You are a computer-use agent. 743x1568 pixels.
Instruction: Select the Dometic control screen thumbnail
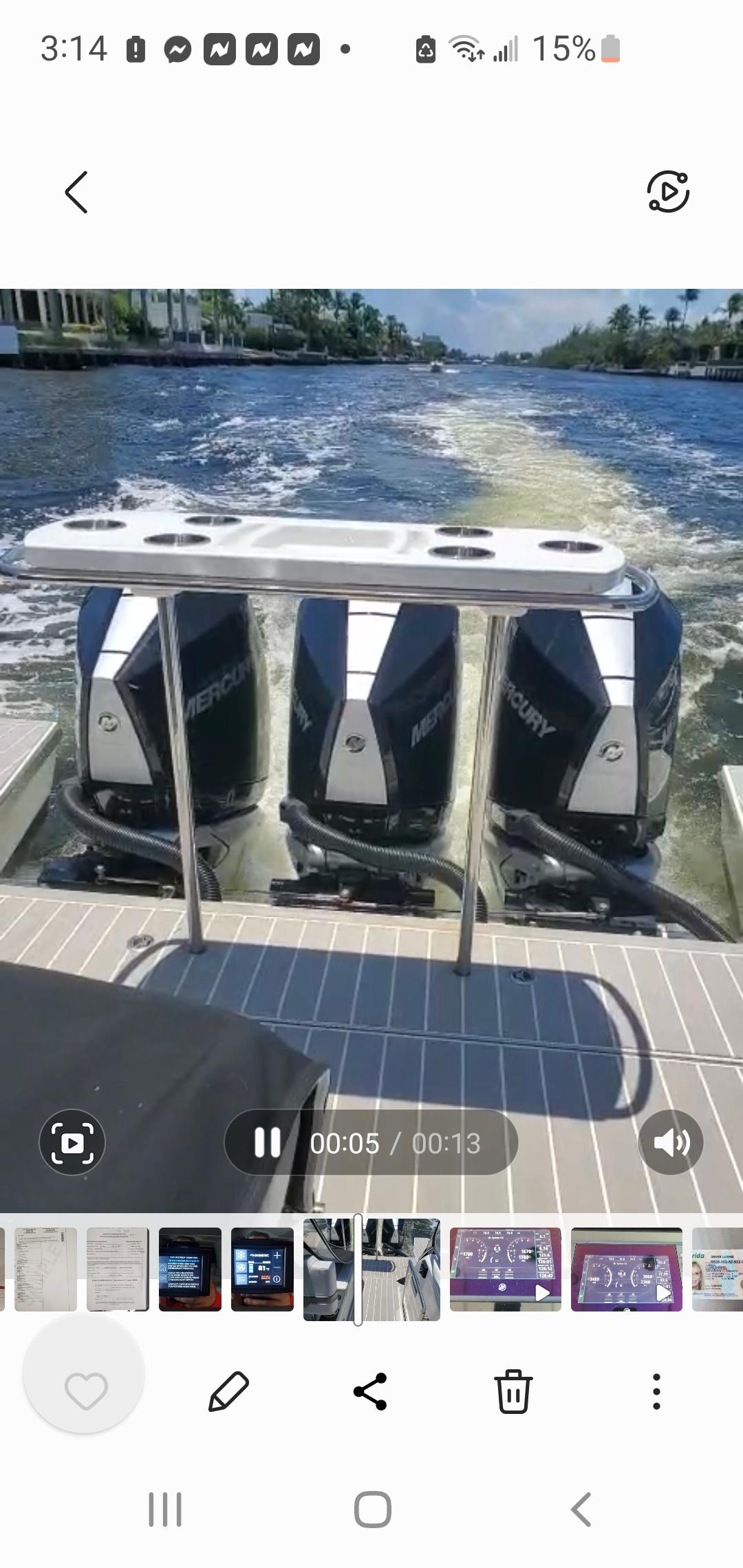[262, 1270]
